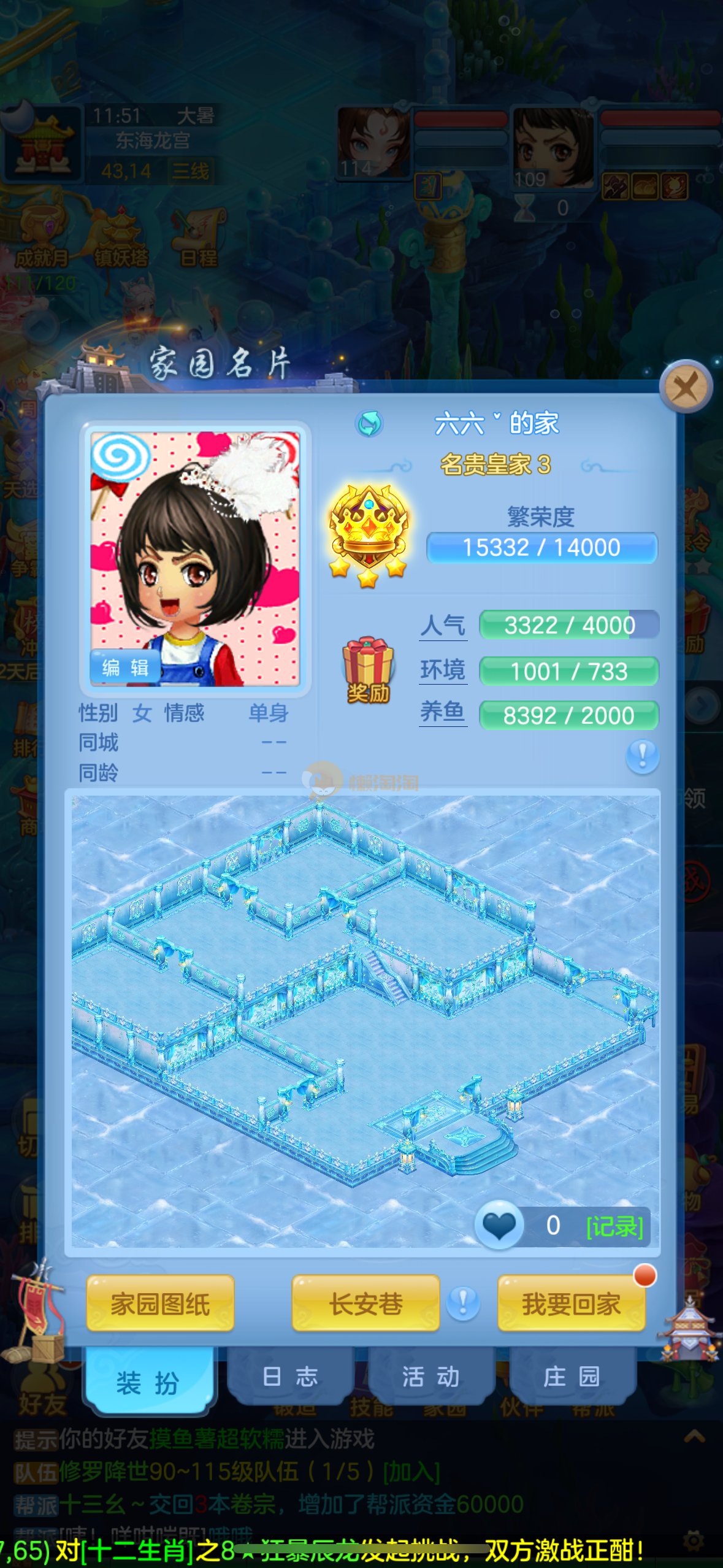Open 家园图纸

(161, 1303)
